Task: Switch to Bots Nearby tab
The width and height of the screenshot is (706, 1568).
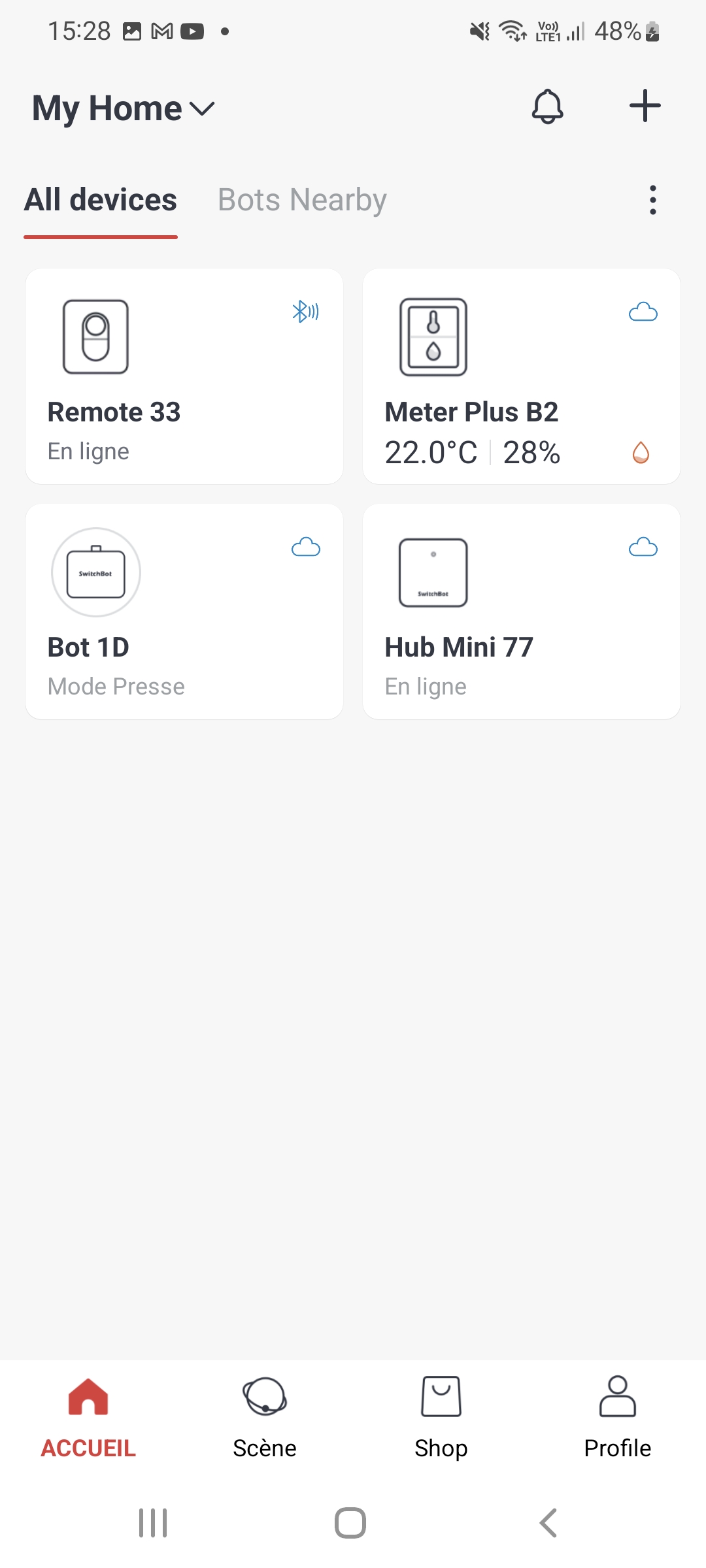Action: 302,200
